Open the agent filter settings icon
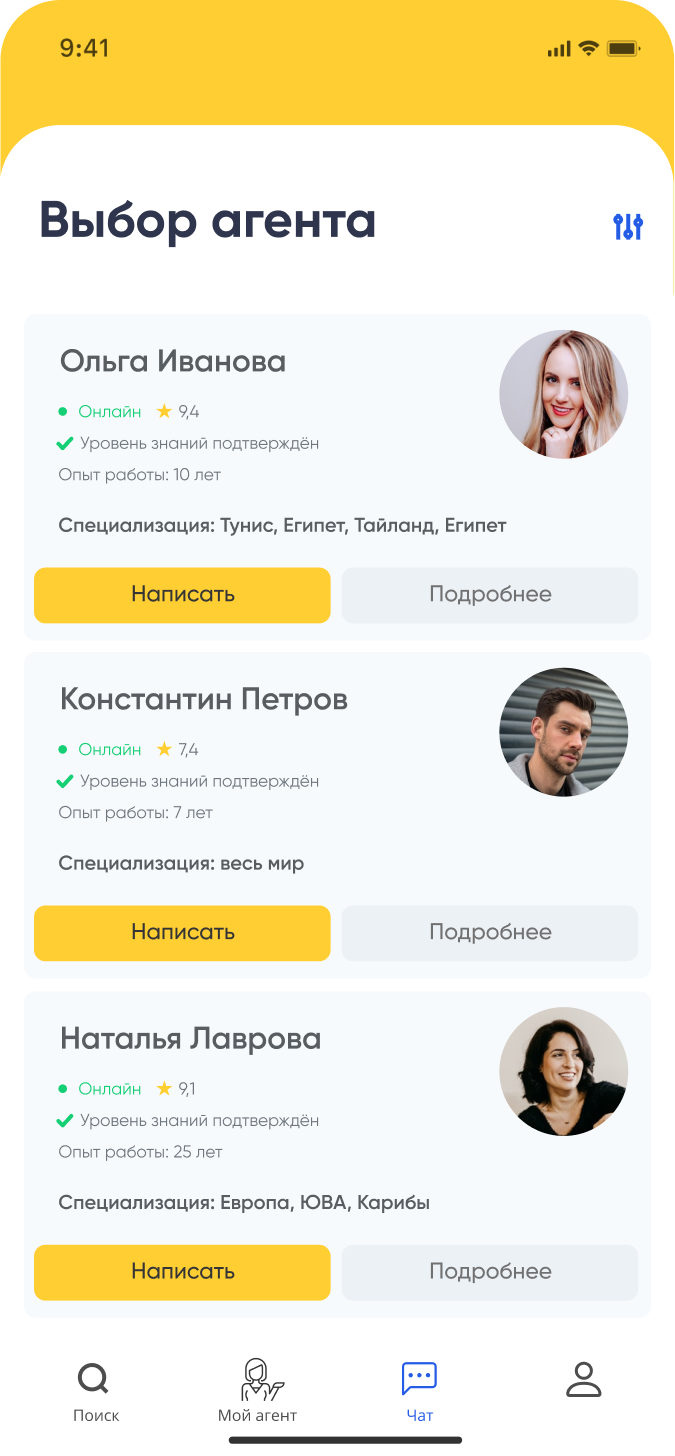The width and height of the screenshot is (675, 1456). point(628,227)
